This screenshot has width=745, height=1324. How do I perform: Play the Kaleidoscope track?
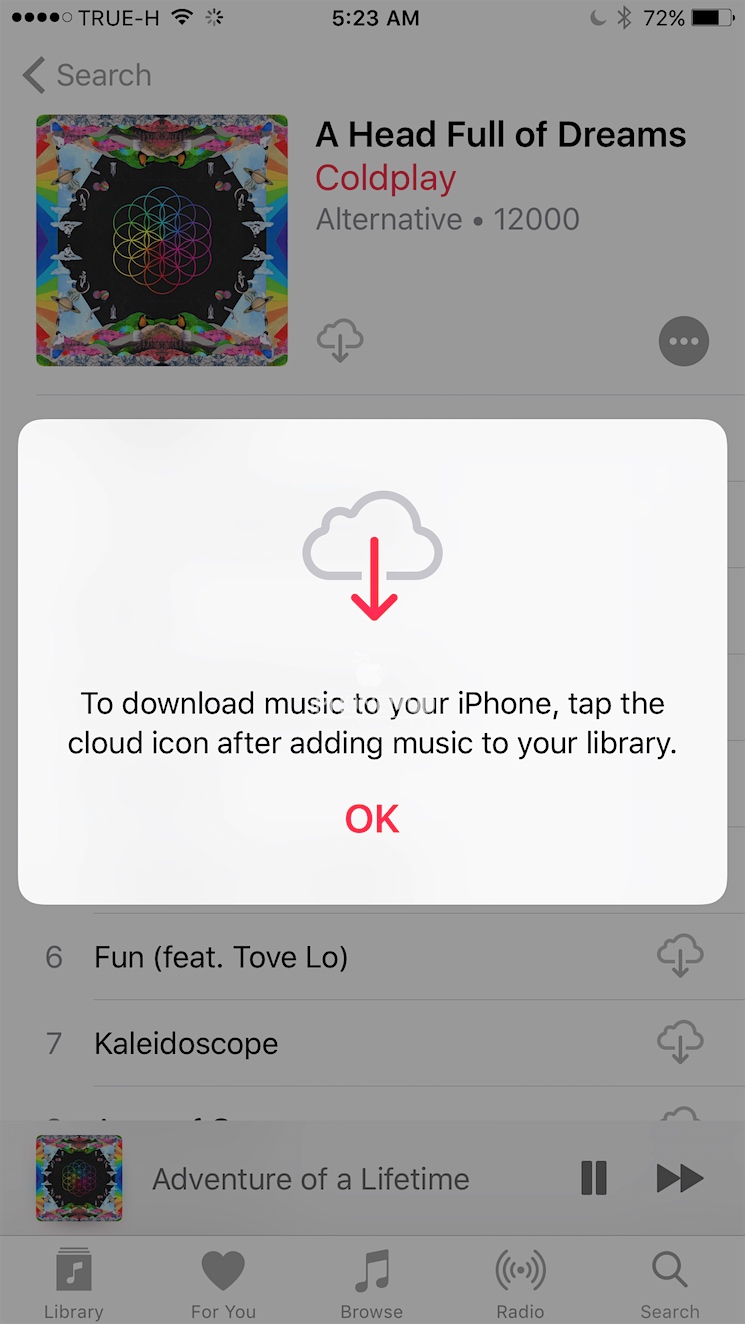(186, 1044)
